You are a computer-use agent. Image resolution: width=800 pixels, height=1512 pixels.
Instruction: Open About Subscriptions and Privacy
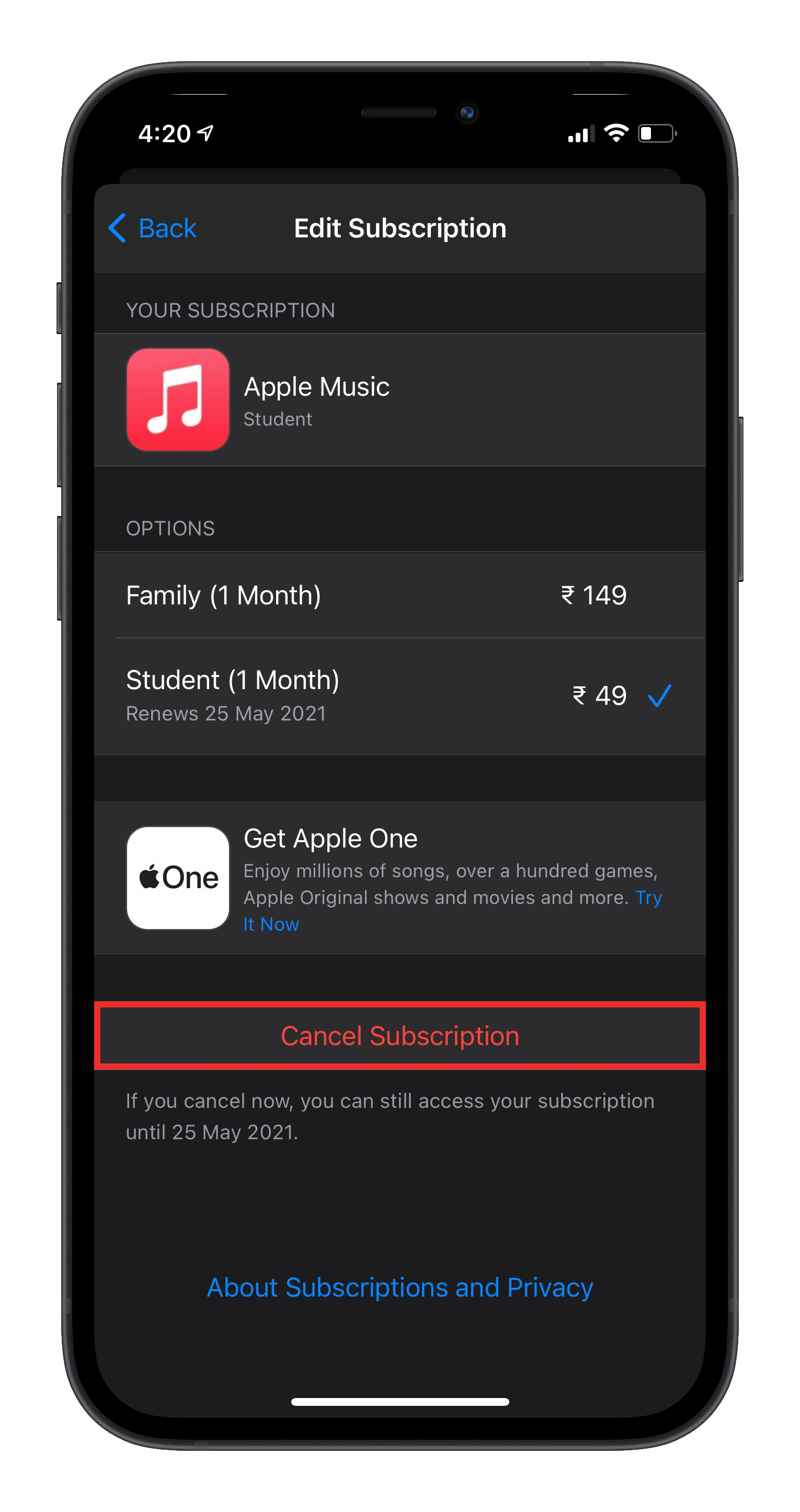click(399, 1287)
